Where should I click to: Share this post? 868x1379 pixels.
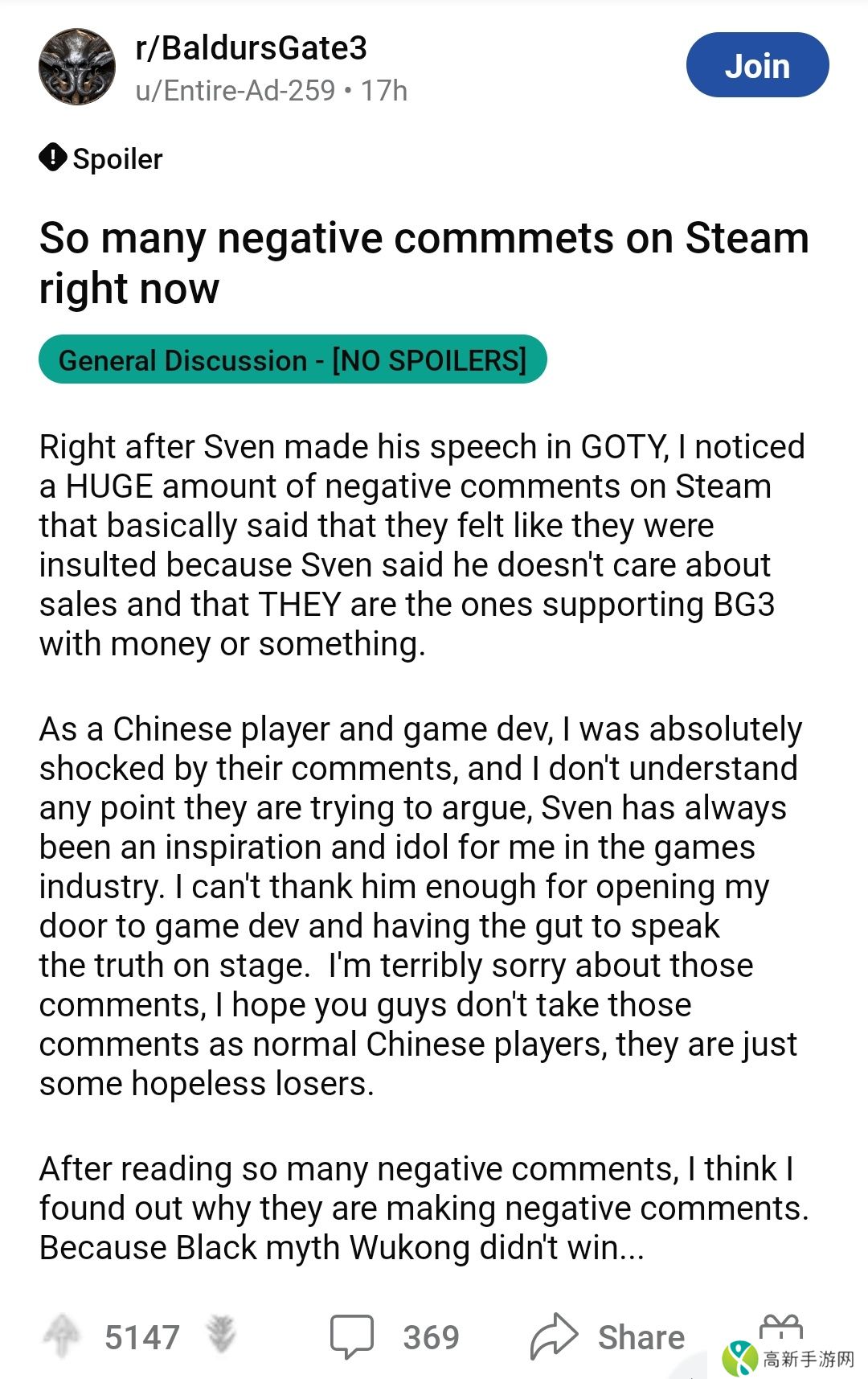608,1336
